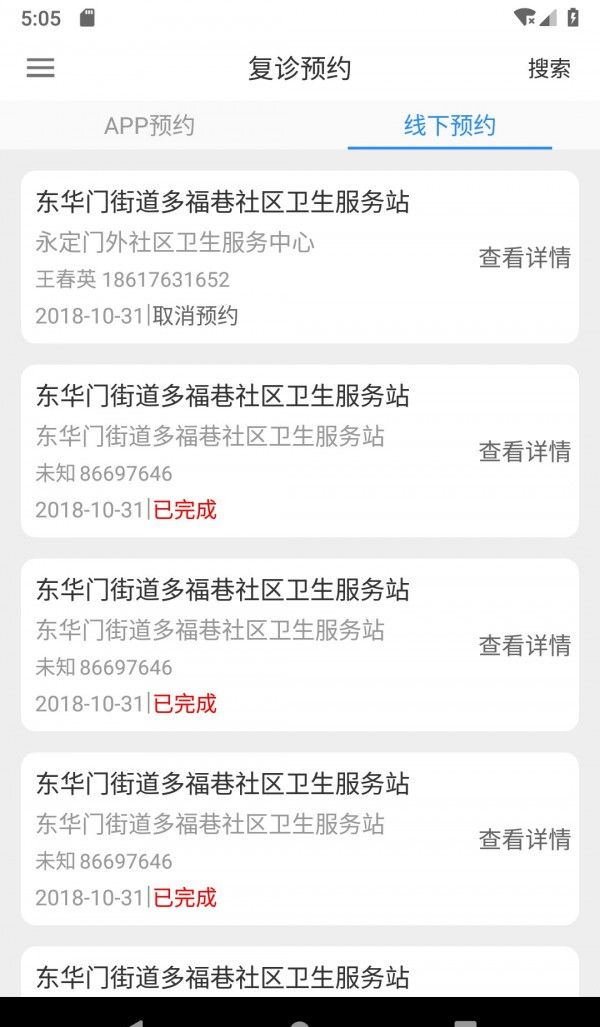View 查看详情 for 王春英's cancelled appointment
Viewport: 600px width, 1027px height.
(x=524, y=258)
